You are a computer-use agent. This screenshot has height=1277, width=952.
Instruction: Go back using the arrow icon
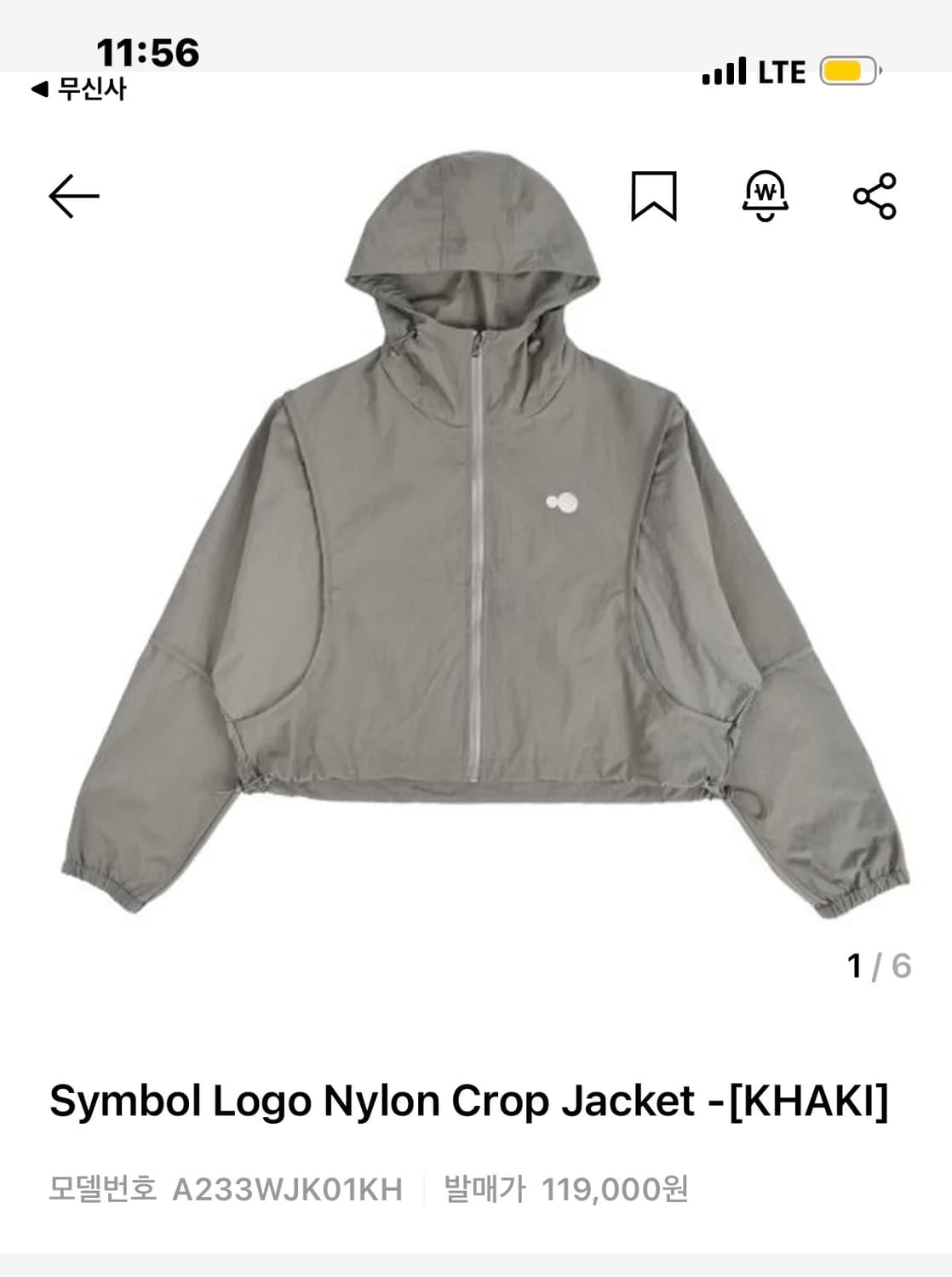point(74,197)
